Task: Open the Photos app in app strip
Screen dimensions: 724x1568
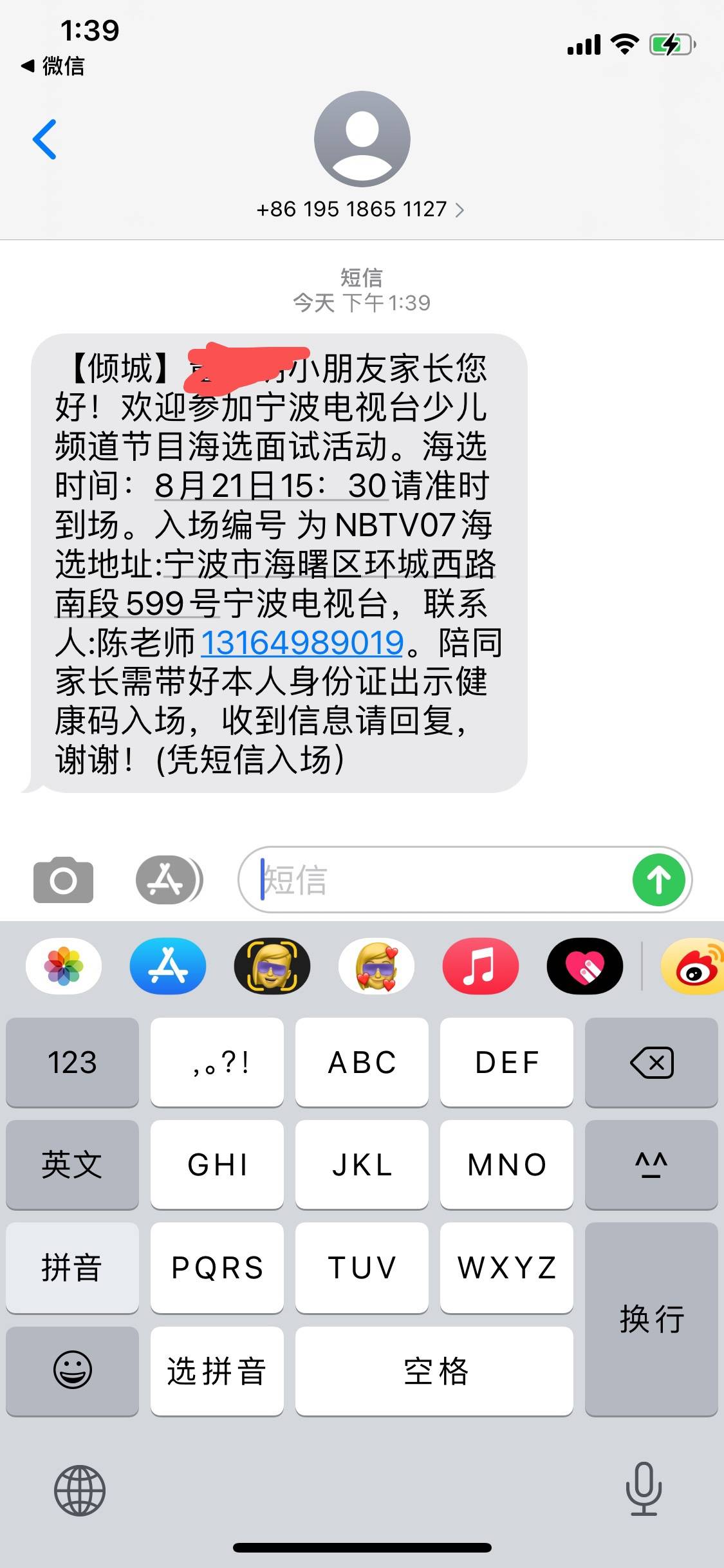Action: [x=64, y=966]
